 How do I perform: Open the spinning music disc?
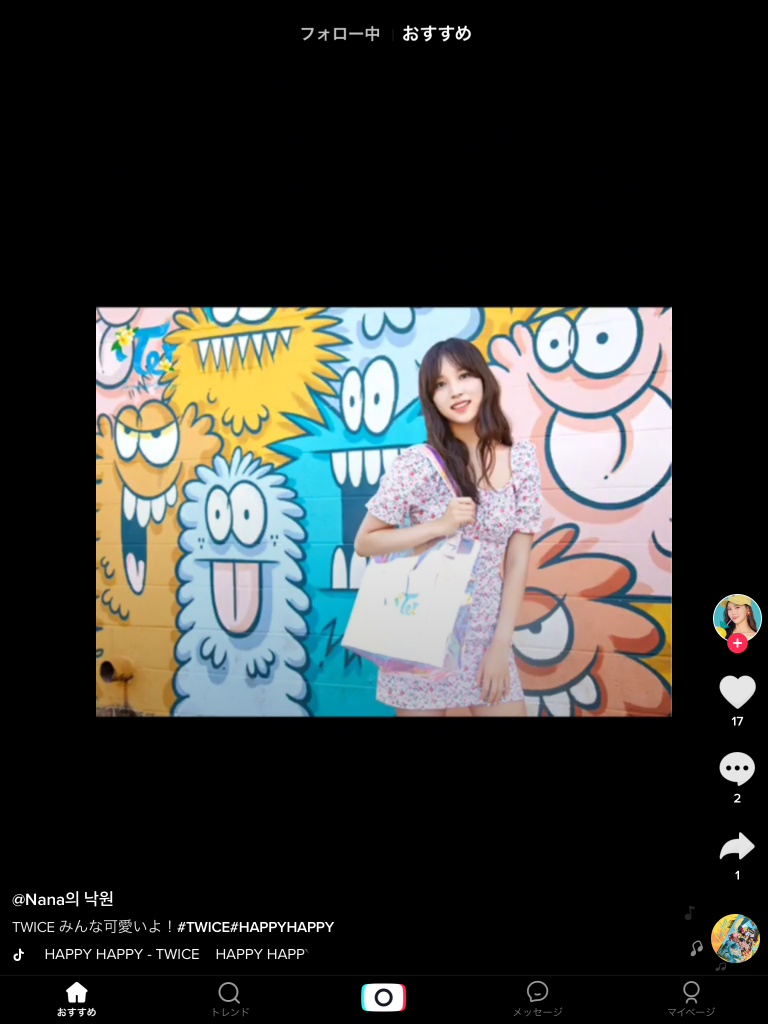[735, 938]
